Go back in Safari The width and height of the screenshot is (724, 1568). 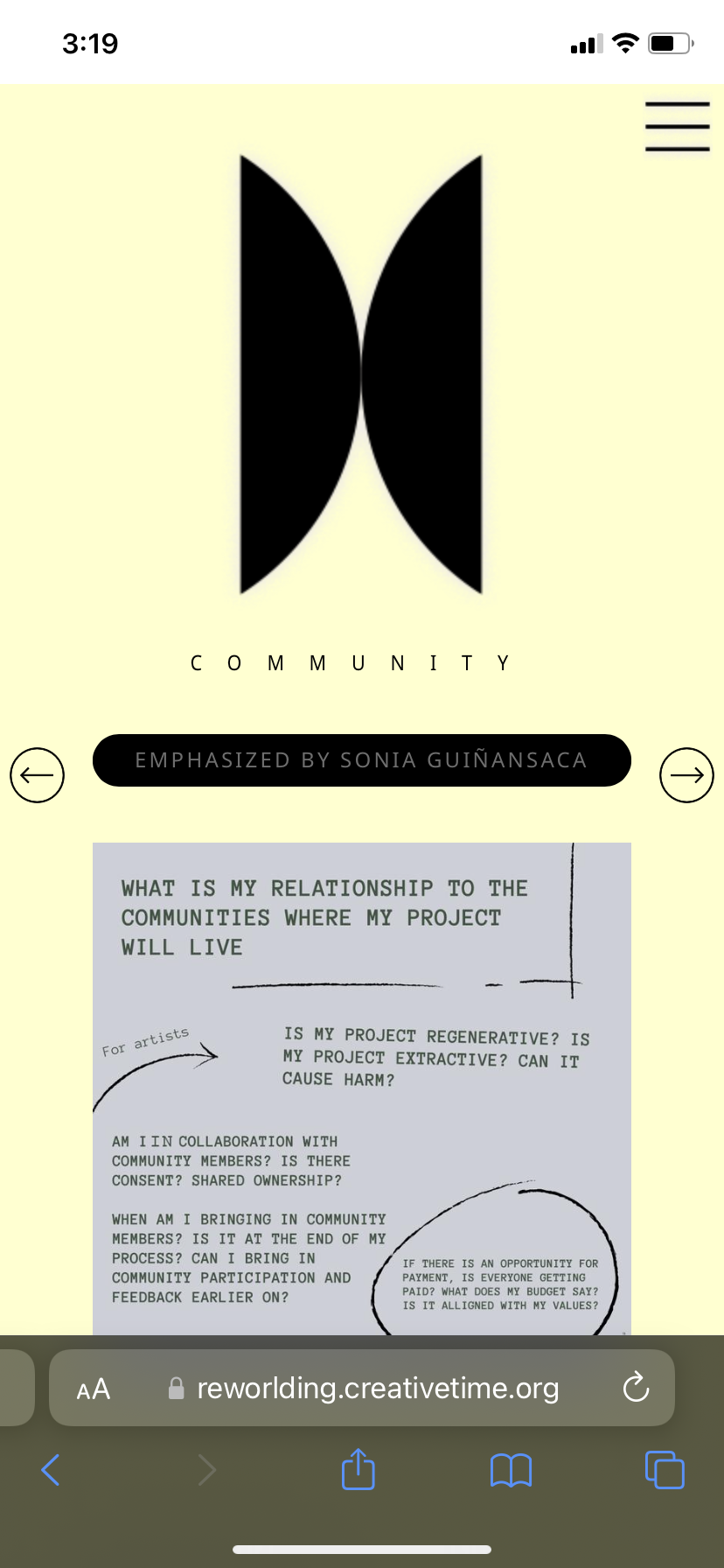coord(51,1470)
